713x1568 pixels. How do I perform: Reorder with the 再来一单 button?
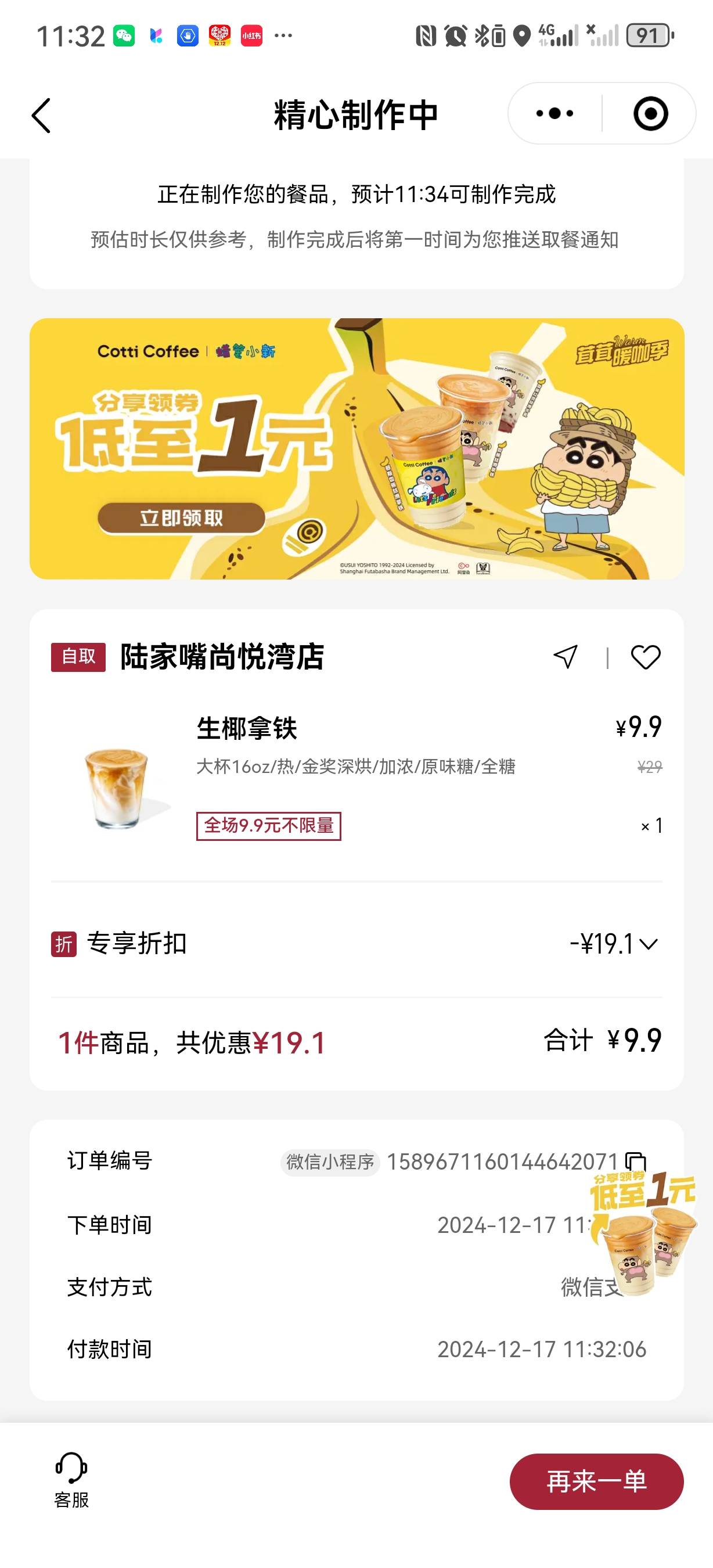[x=596, y=1481]
